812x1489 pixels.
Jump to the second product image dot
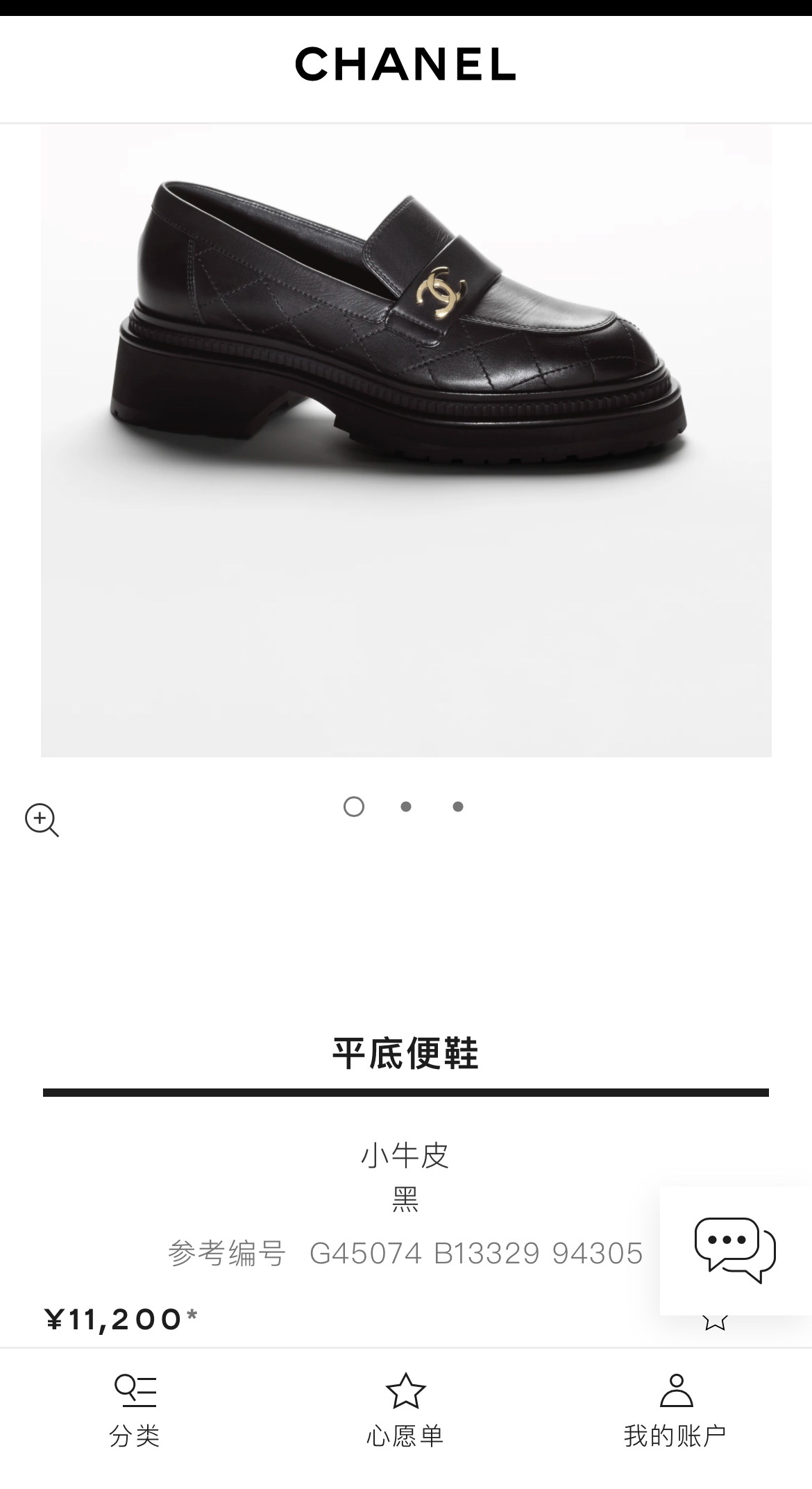click(x=406, y=807)
